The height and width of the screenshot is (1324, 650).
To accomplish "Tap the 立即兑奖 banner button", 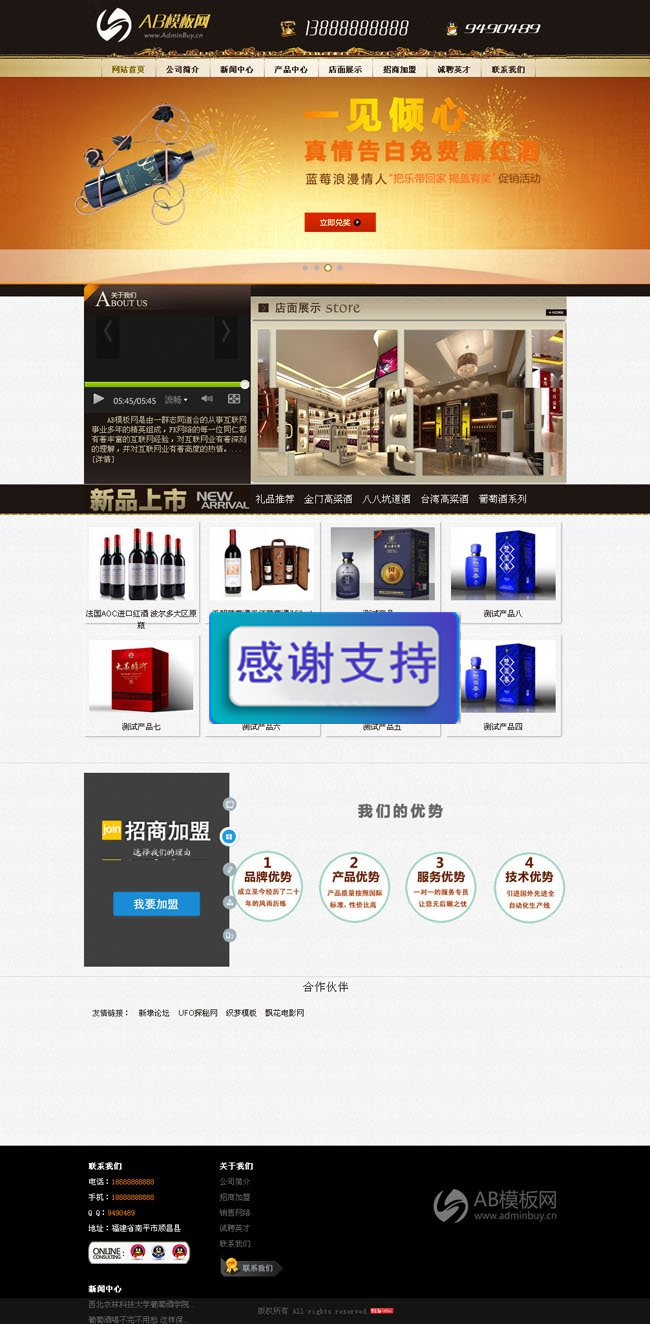I will (340, 222).
